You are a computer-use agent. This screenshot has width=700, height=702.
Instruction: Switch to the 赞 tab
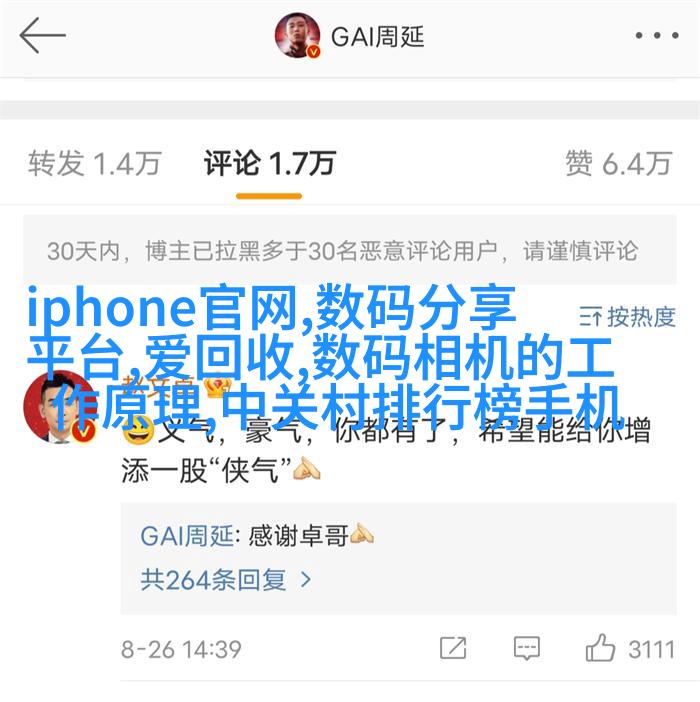(x=617, y=163)
